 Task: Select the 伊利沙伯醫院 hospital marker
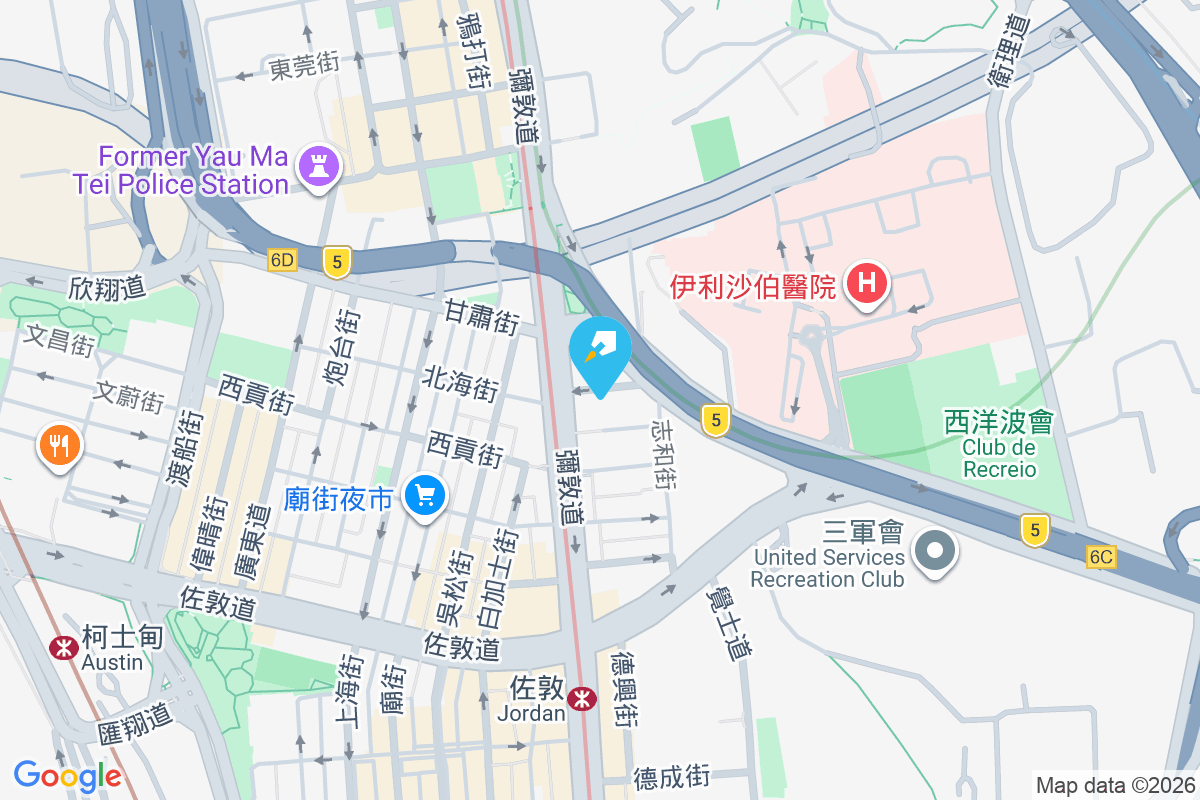tap(867, 286)
